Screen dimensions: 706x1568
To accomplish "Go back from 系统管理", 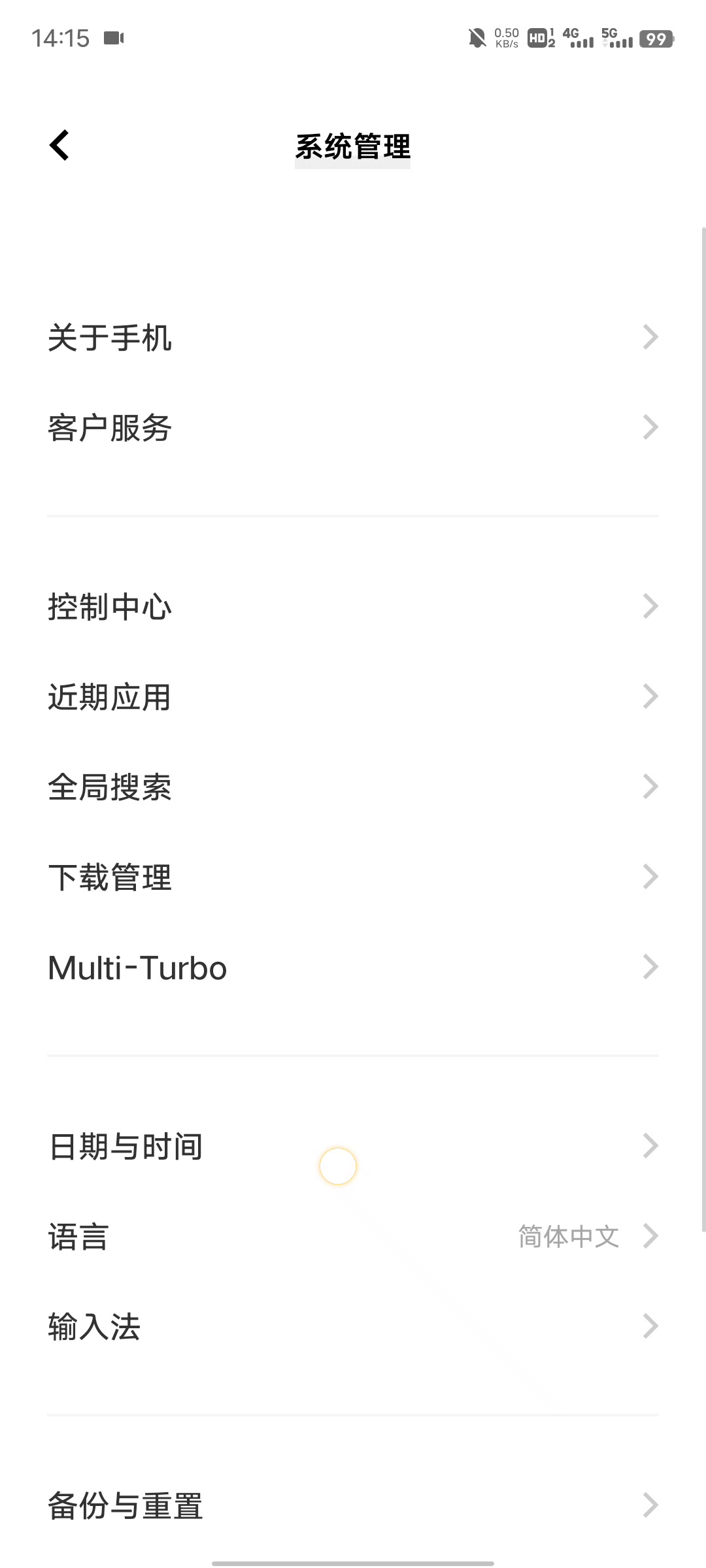I will tap(59, 145).
